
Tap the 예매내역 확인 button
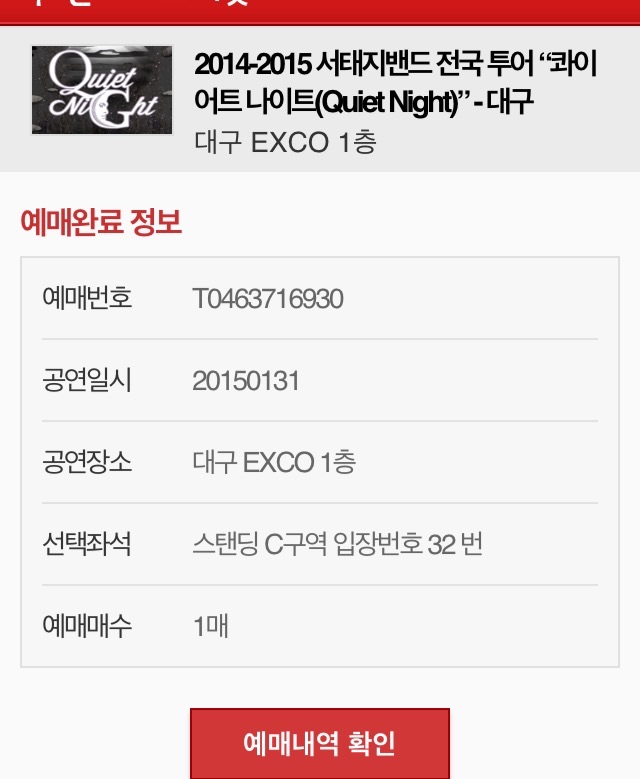pos(320,743)
